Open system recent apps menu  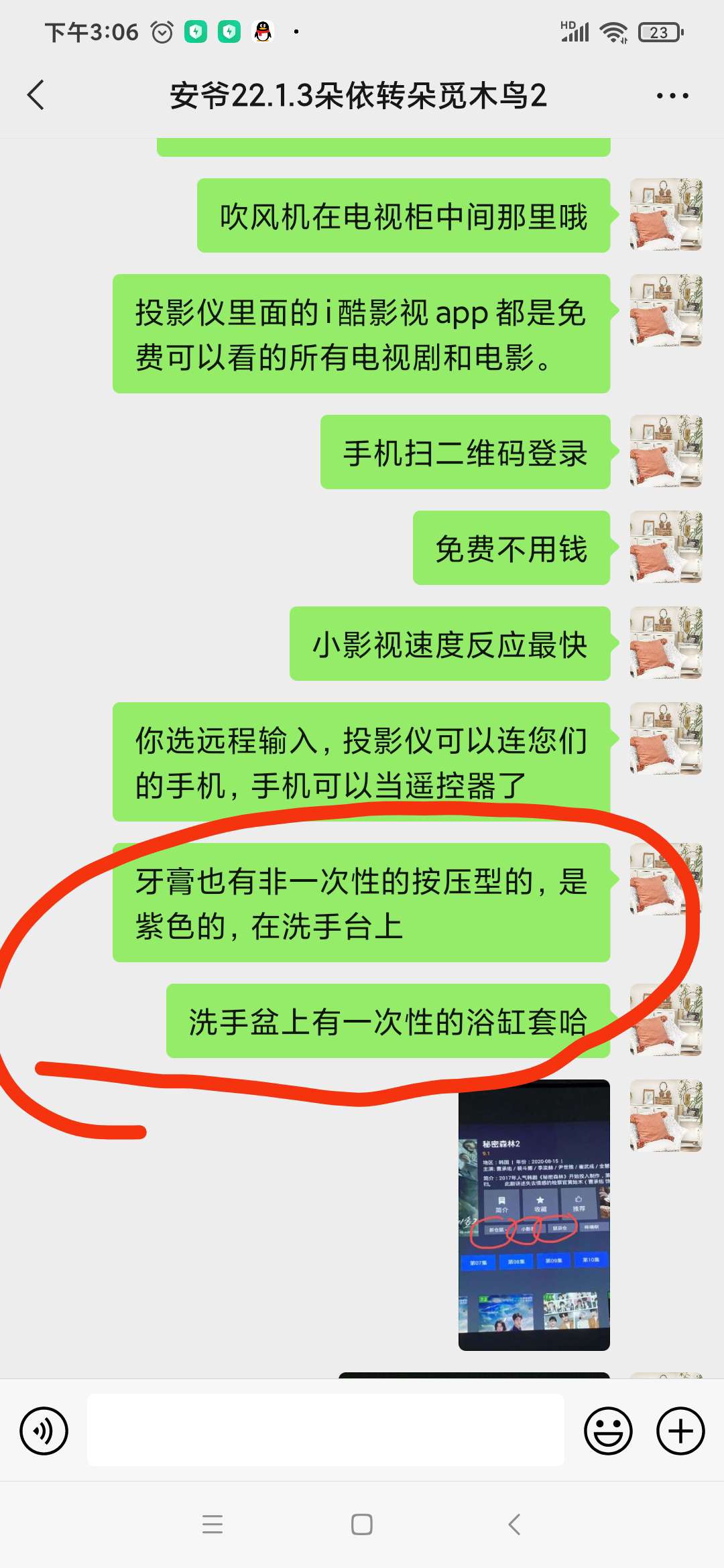[x=213, y=1524]
